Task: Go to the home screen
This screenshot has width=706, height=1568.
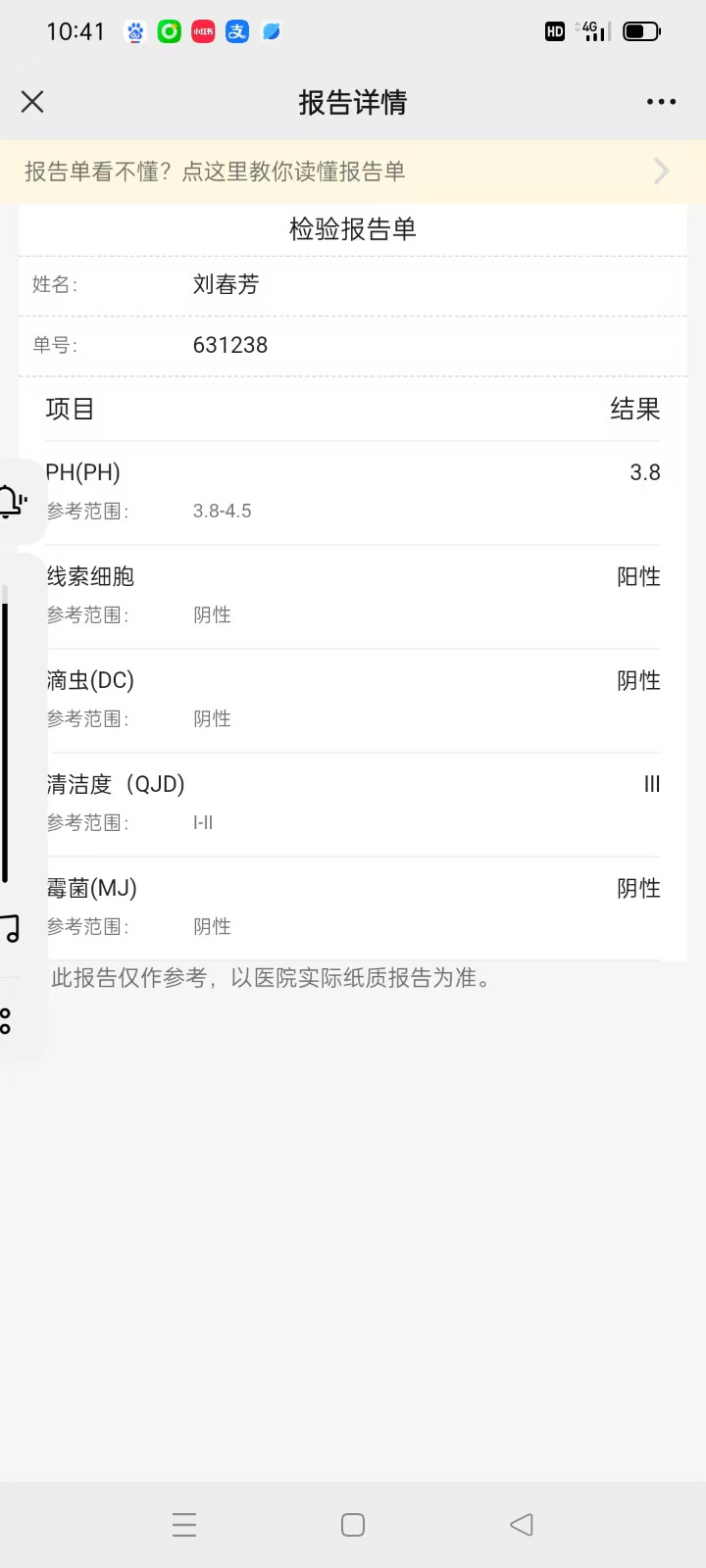Action: click(x=353, y=1525)
